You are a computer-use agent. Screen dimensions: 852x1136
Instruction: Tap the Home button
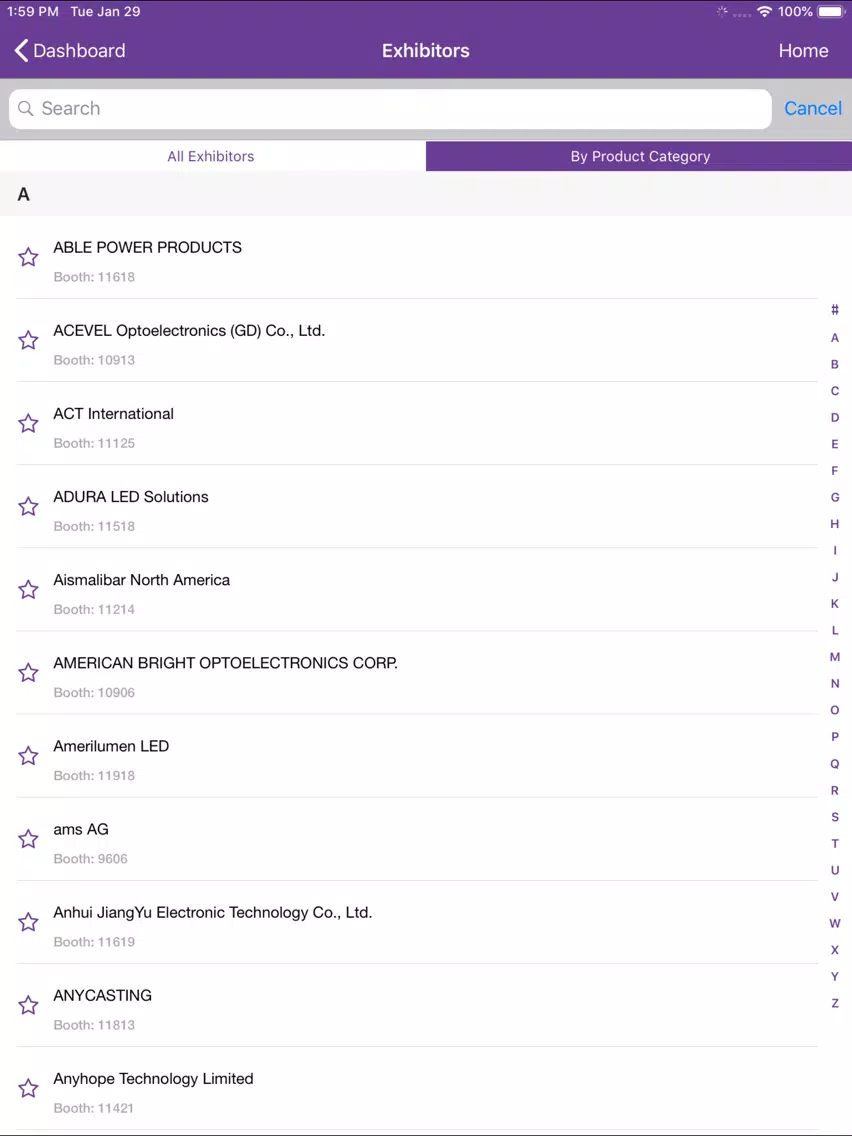pos(803,51)
